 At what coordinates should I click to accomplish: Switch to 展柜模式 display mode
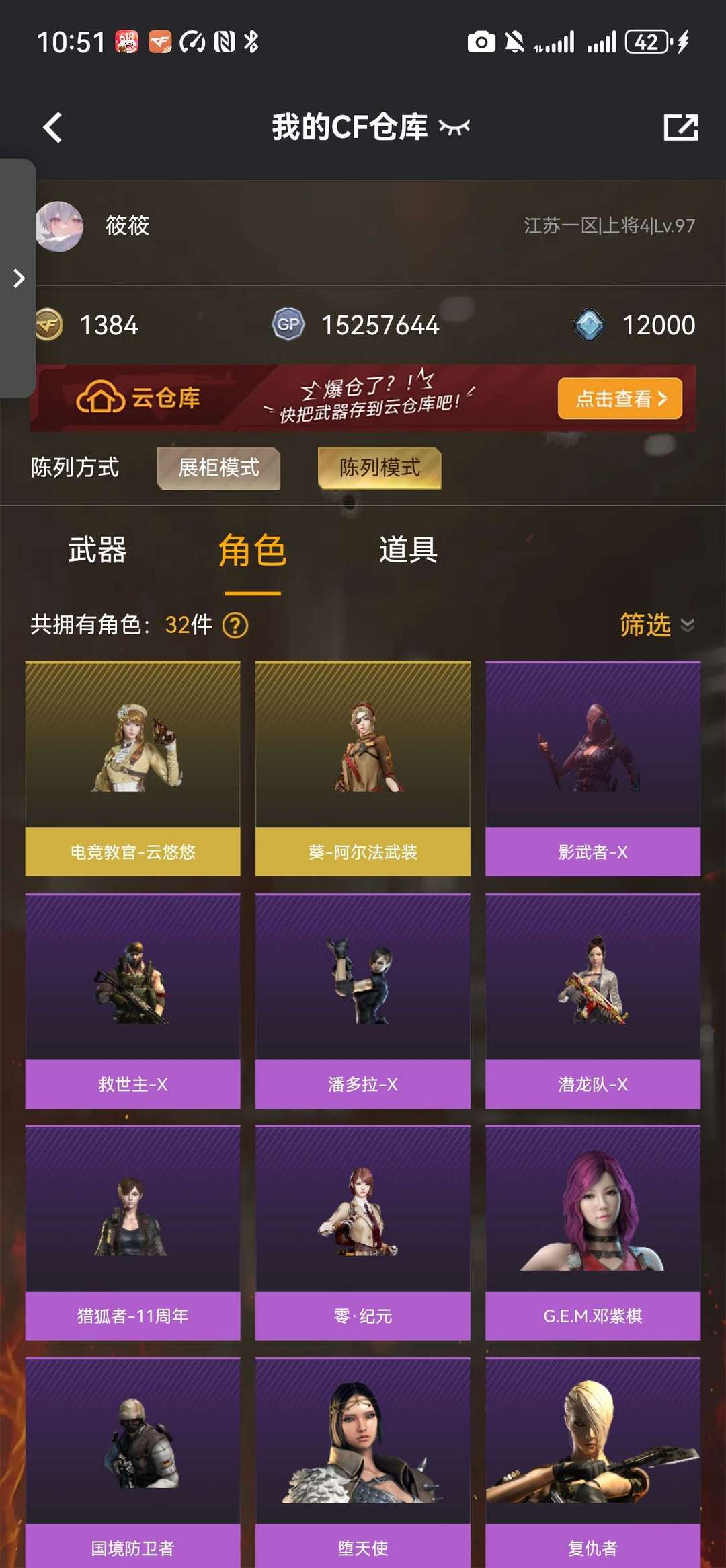click(218, 468)
